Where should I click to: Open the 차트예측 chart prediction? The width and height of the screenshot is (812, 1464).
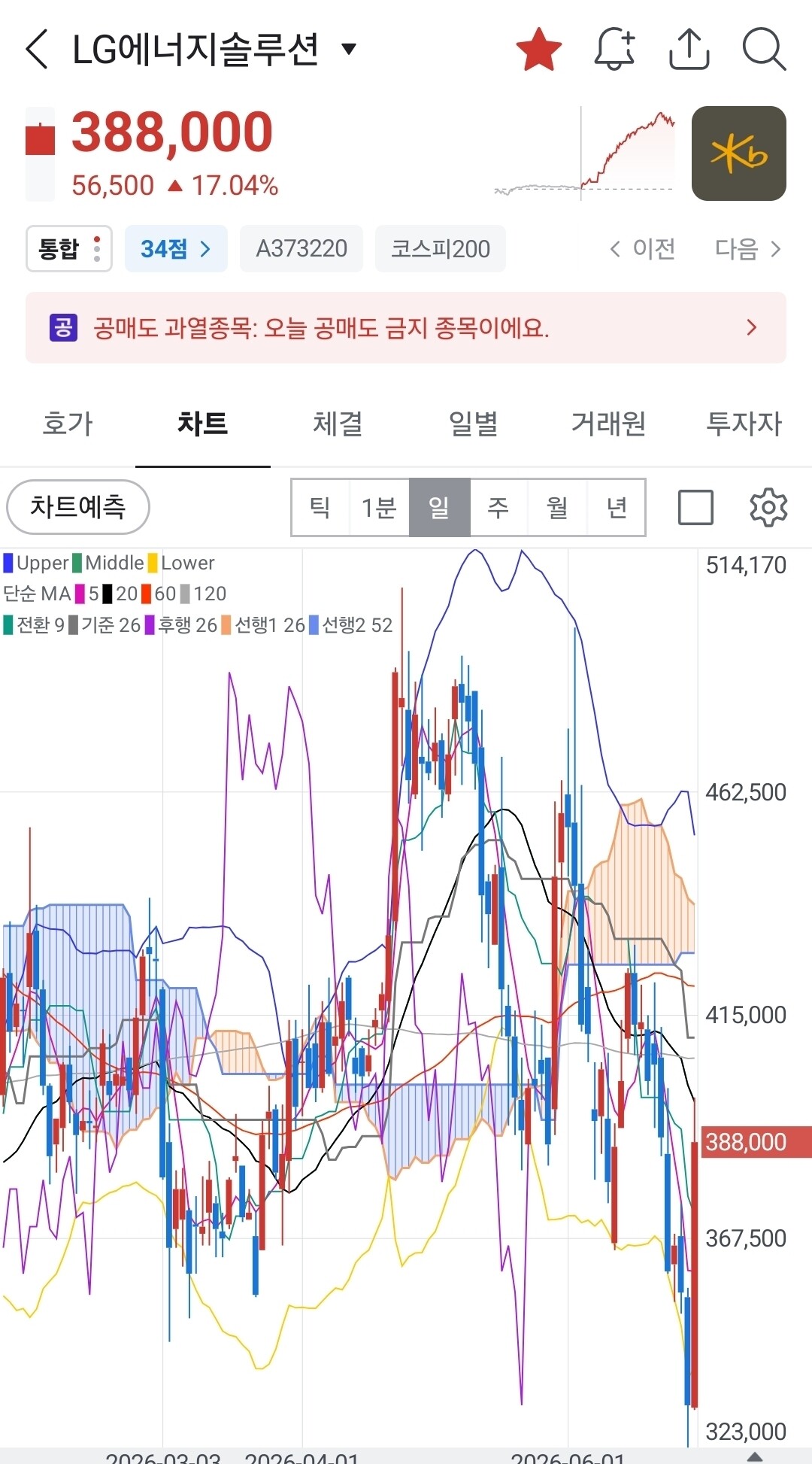coord(78,507)
